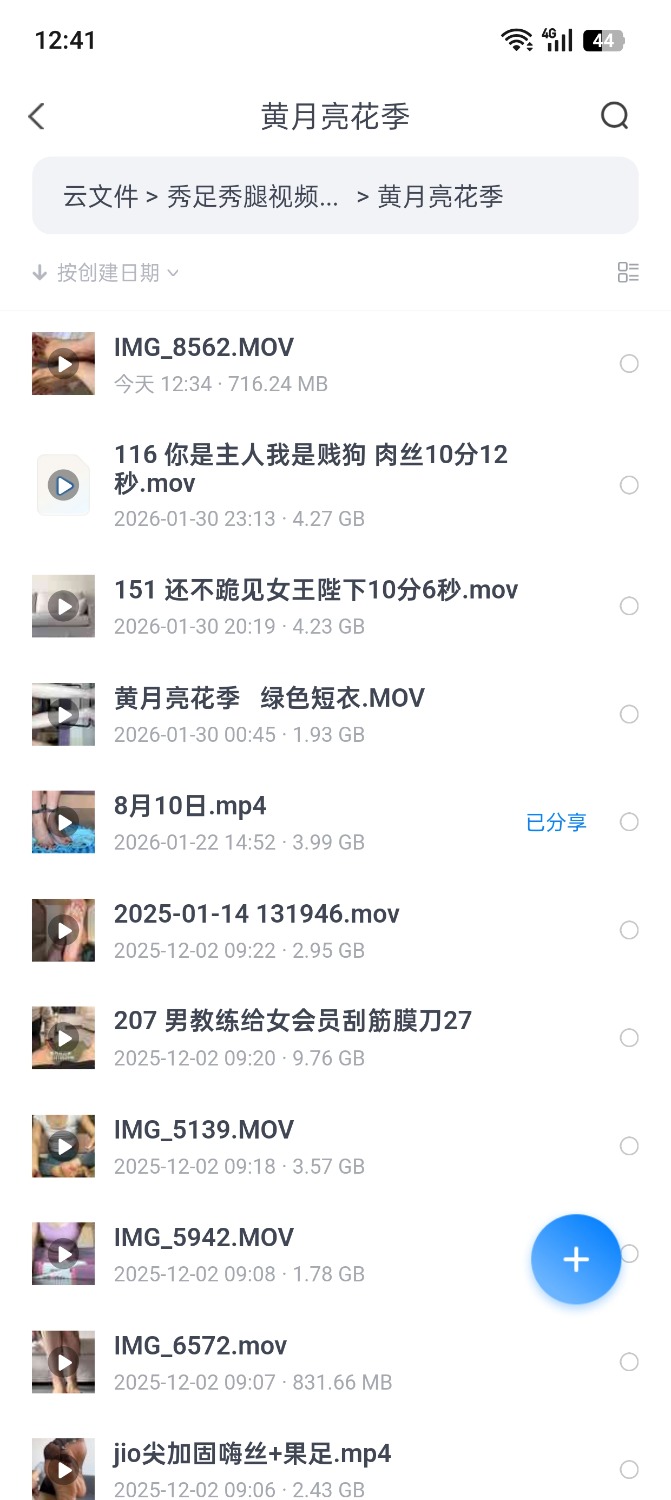
Task: Open the file 黄月亮花季 绿色短衣.MOV
Action: (x=269, y=698)
